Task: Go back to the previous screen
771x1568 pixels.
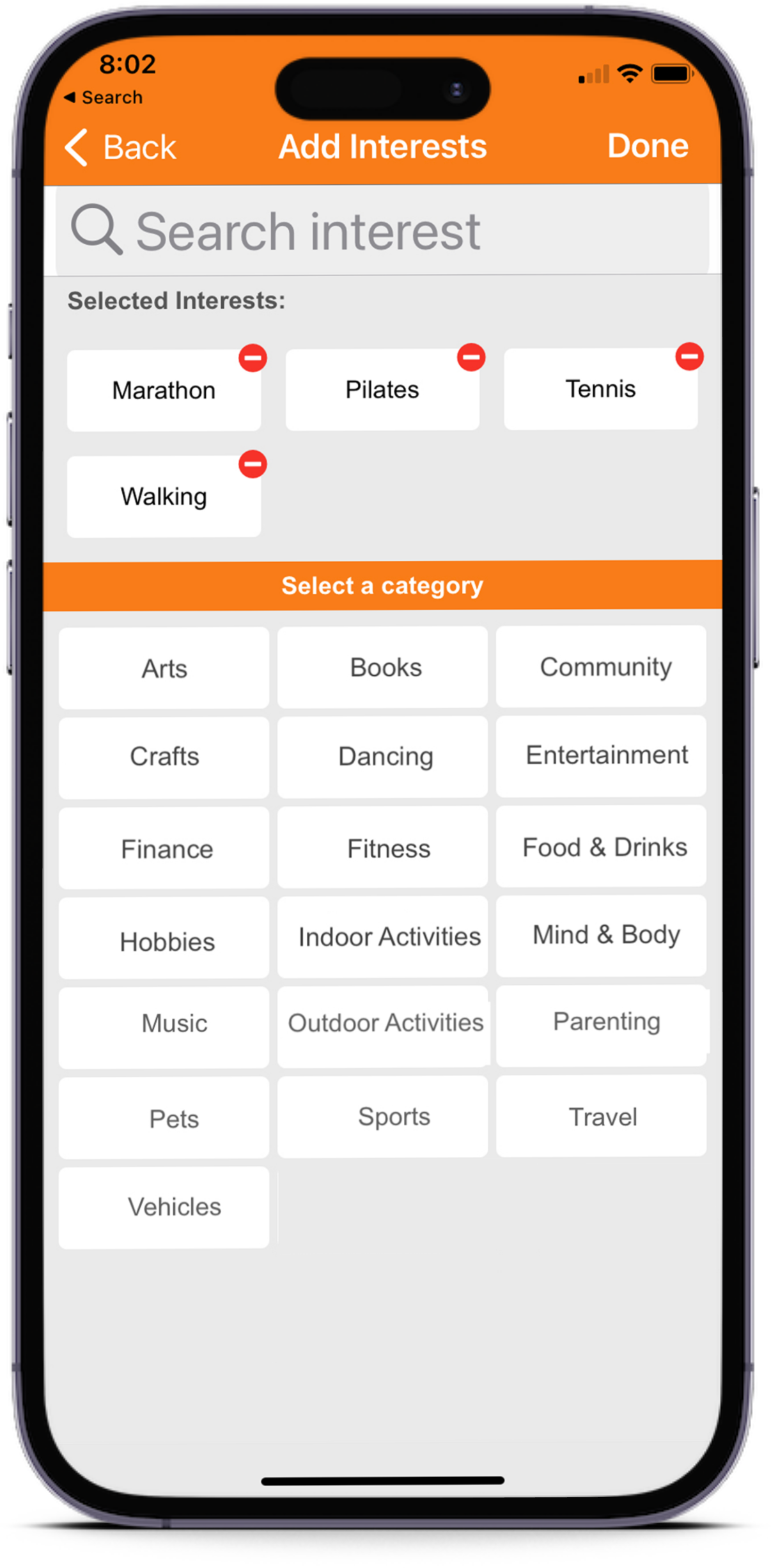Action: (120, 148)
